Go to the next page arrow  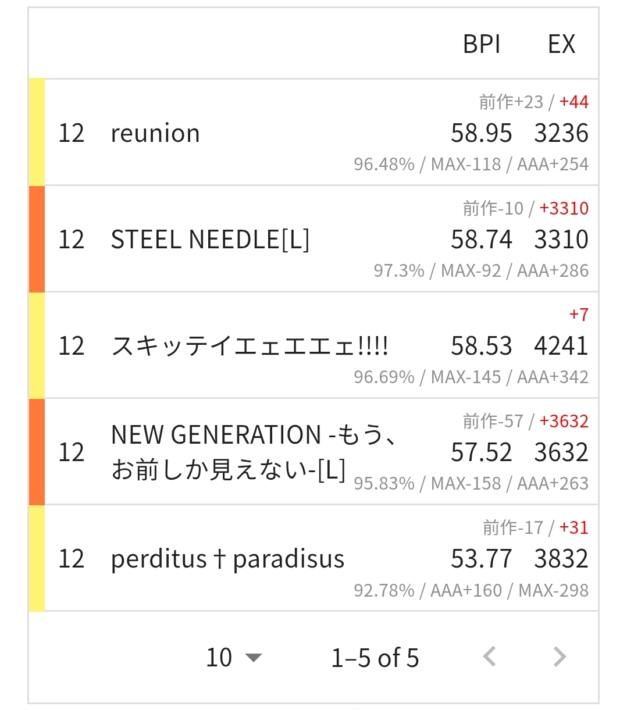click(559, 657)
